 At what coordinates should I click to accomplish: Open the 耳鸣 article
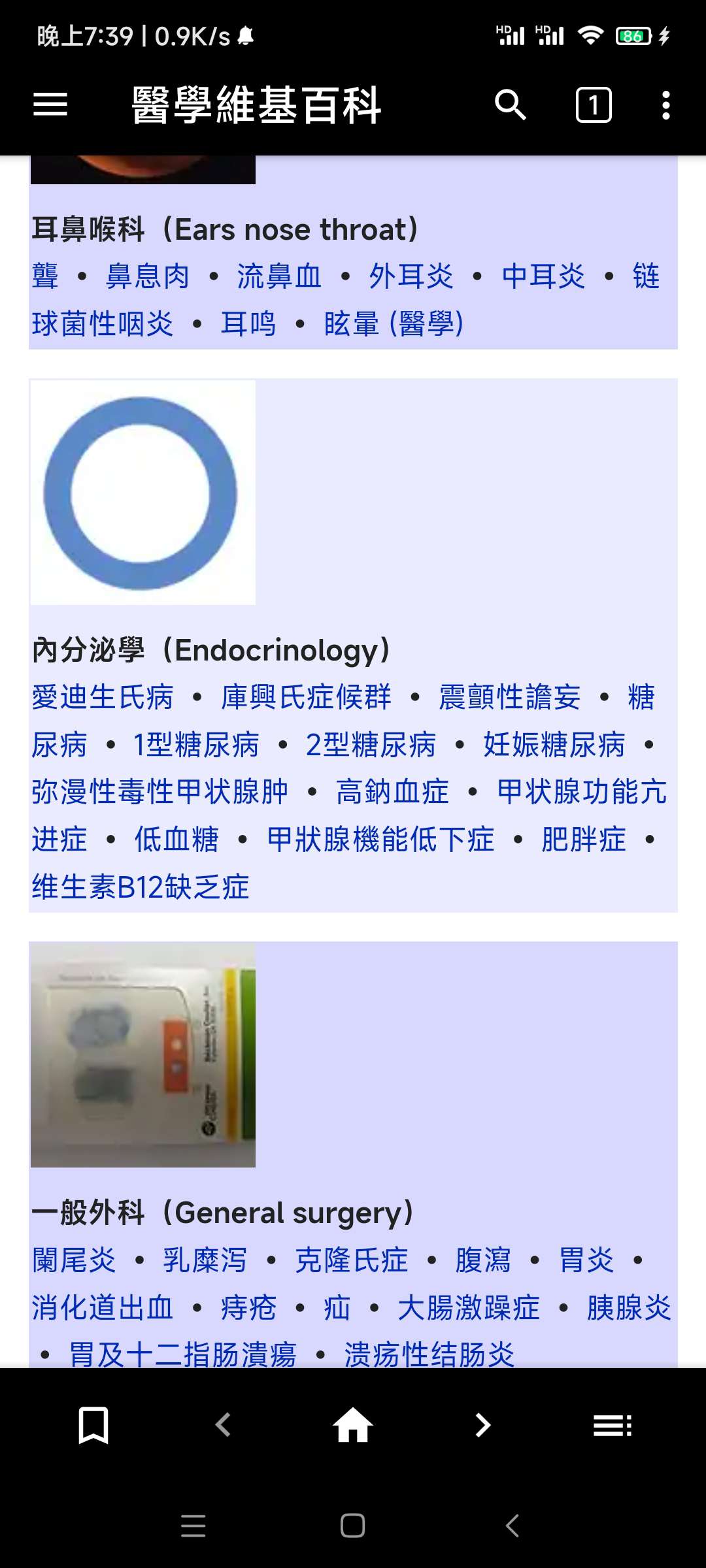pos(248,324)
